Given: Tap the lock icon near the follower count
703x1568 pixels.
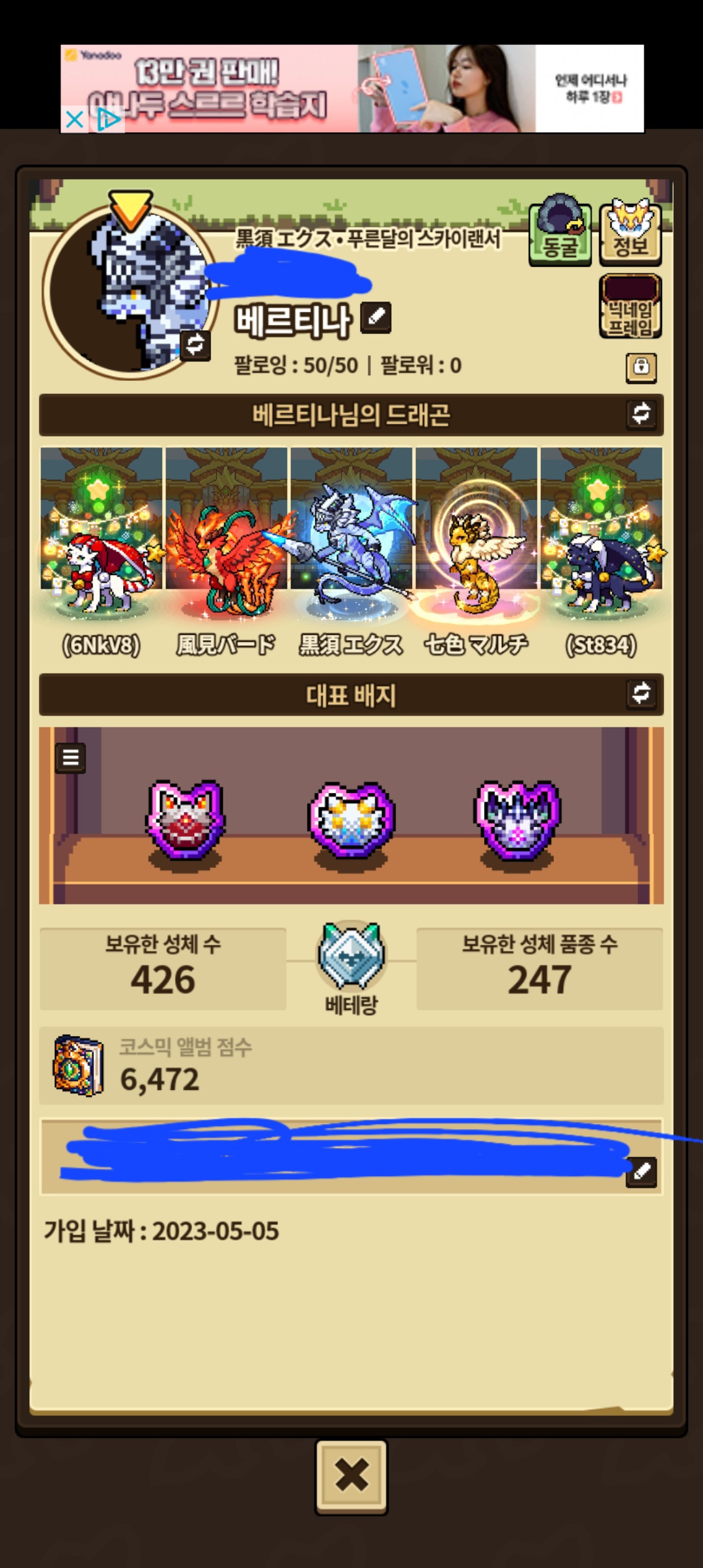Looking at the screenshot, I should [641, 367].
